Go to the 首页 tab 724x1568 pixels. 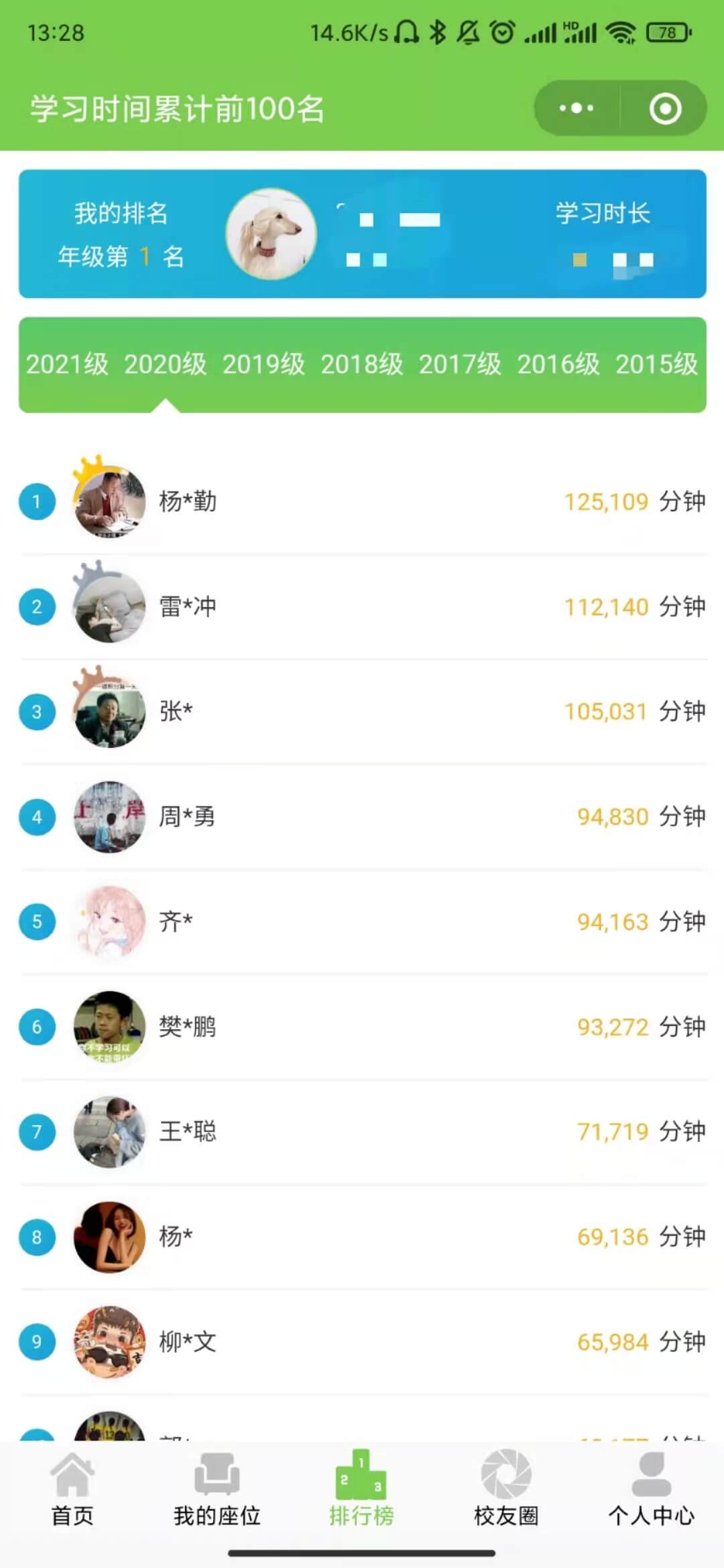72,1486
